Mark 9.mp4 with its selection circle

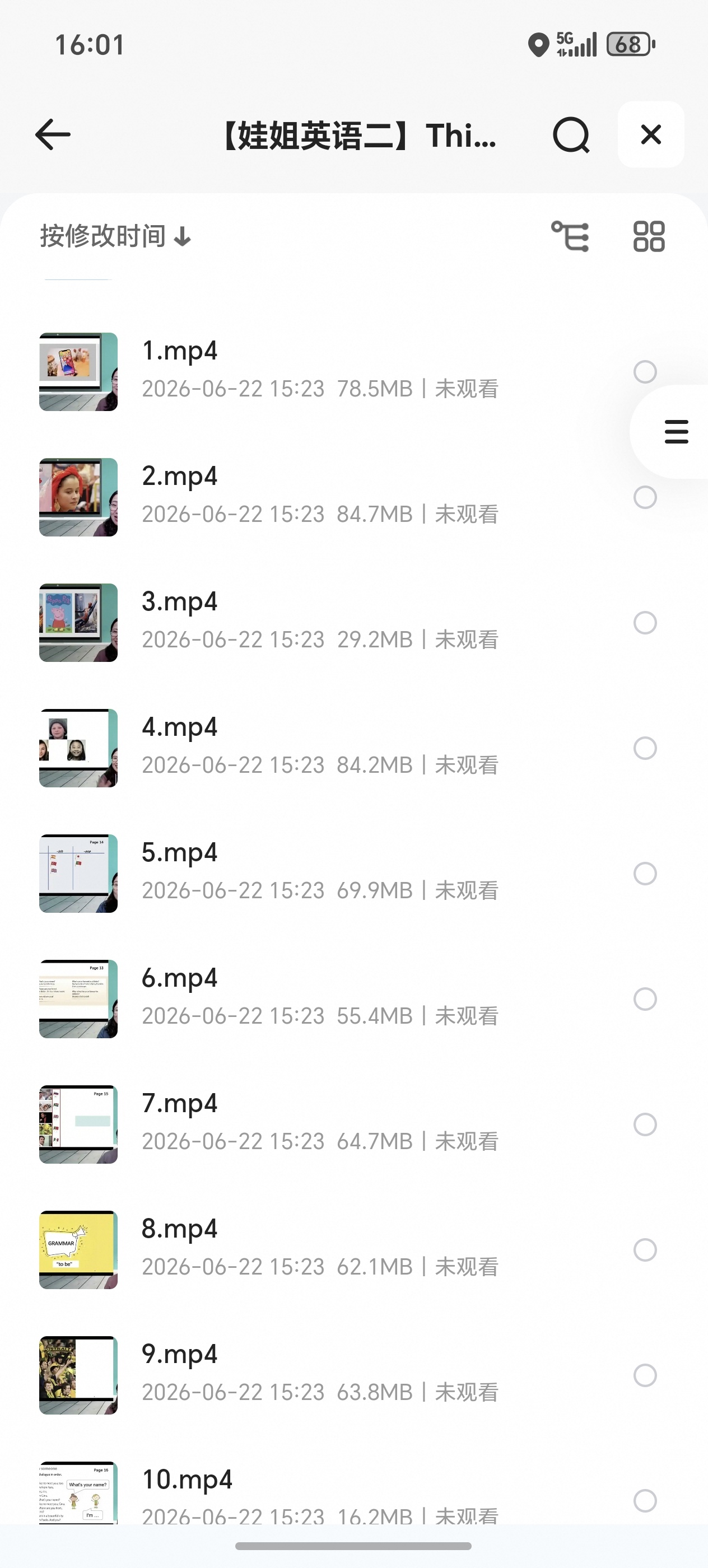tap(645, 1375)
